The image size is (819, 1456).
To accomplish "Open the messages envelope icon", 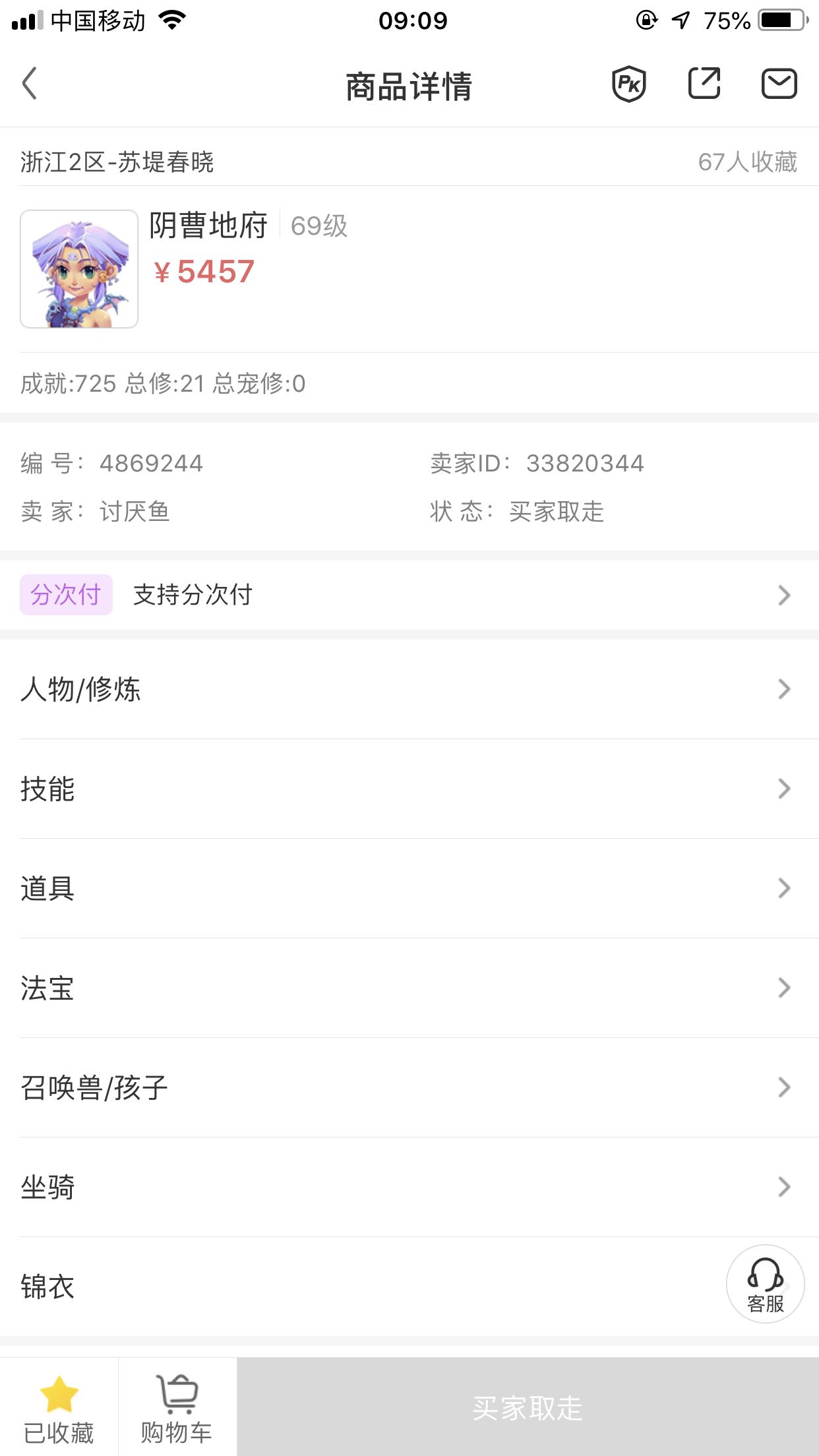I will 779,84.
